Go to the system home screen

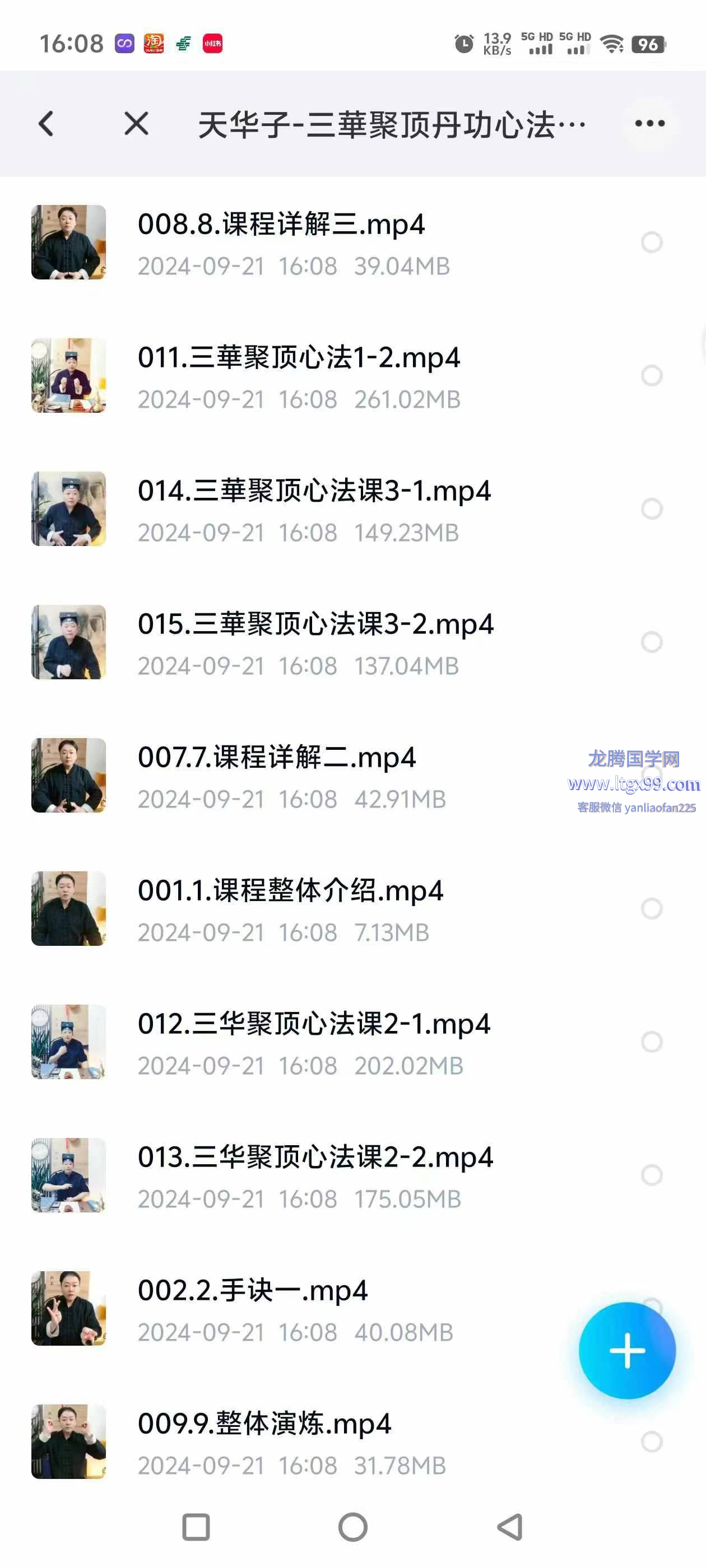(352, 1527)
